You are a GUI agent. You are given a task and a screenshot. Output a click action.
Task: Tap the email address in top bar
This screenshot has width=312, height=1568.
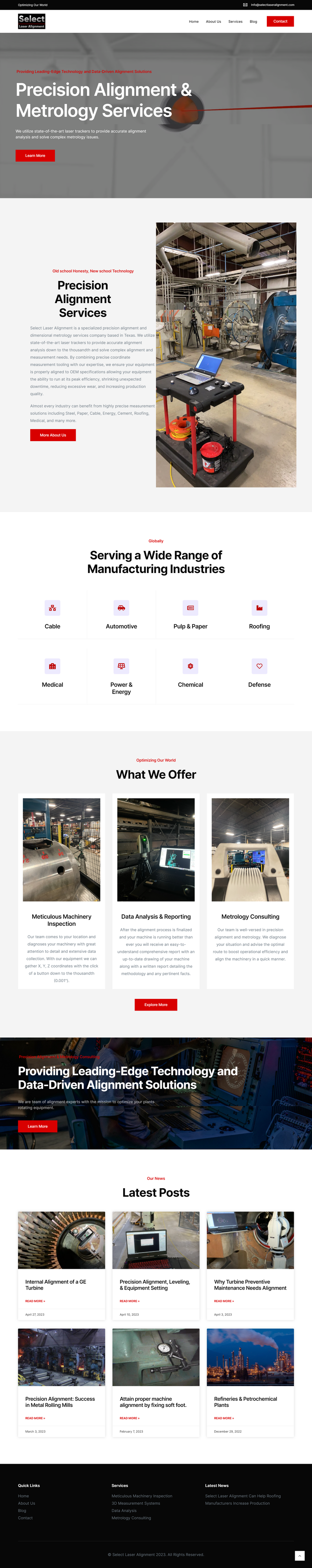click(x=272, y=5)
